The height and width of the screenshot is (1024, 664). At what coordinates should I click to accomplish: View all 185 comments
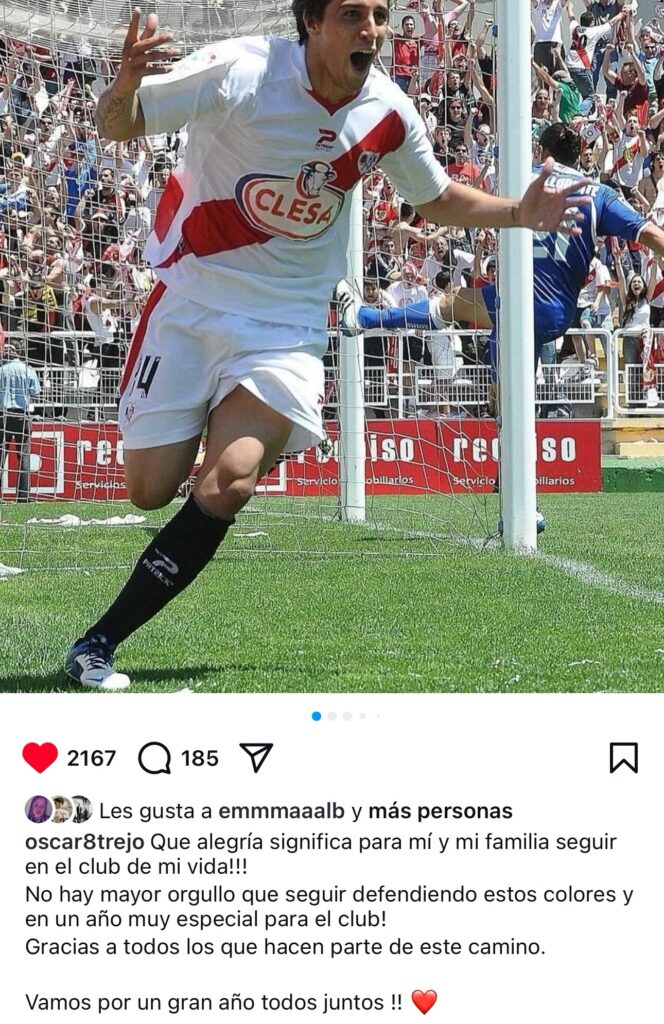coord(199,759)
